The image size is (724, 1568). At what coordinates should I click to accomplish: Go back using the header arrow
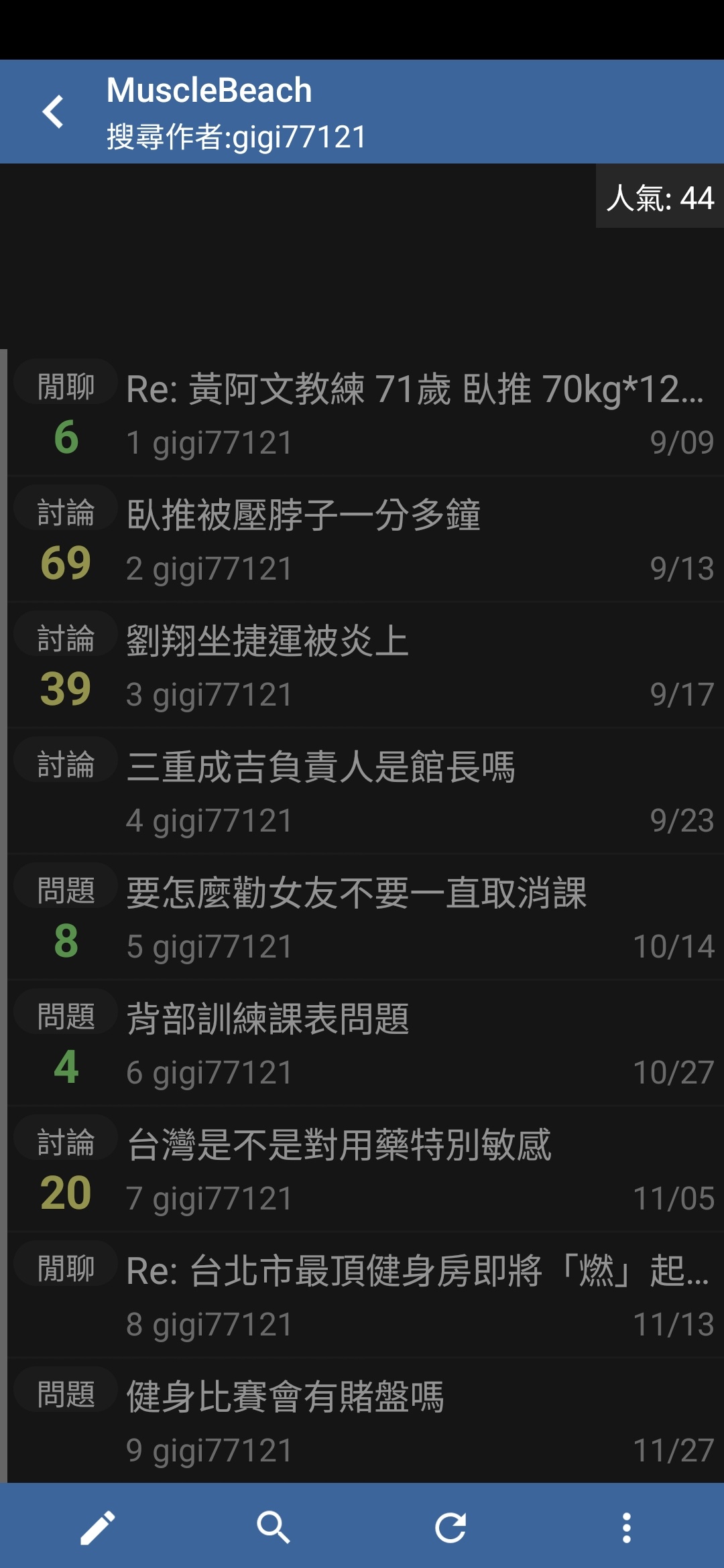[x=54, y=111]
